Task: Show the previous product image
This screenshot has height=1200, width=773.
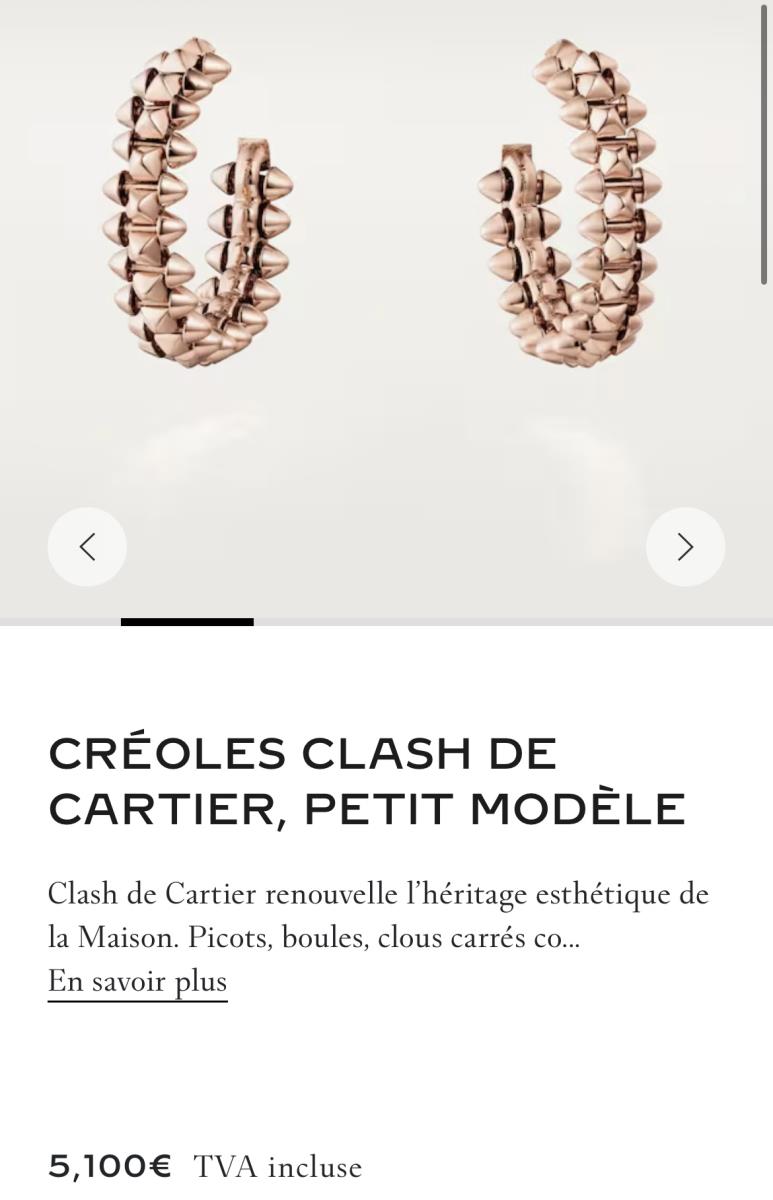Action: (87, 546)
